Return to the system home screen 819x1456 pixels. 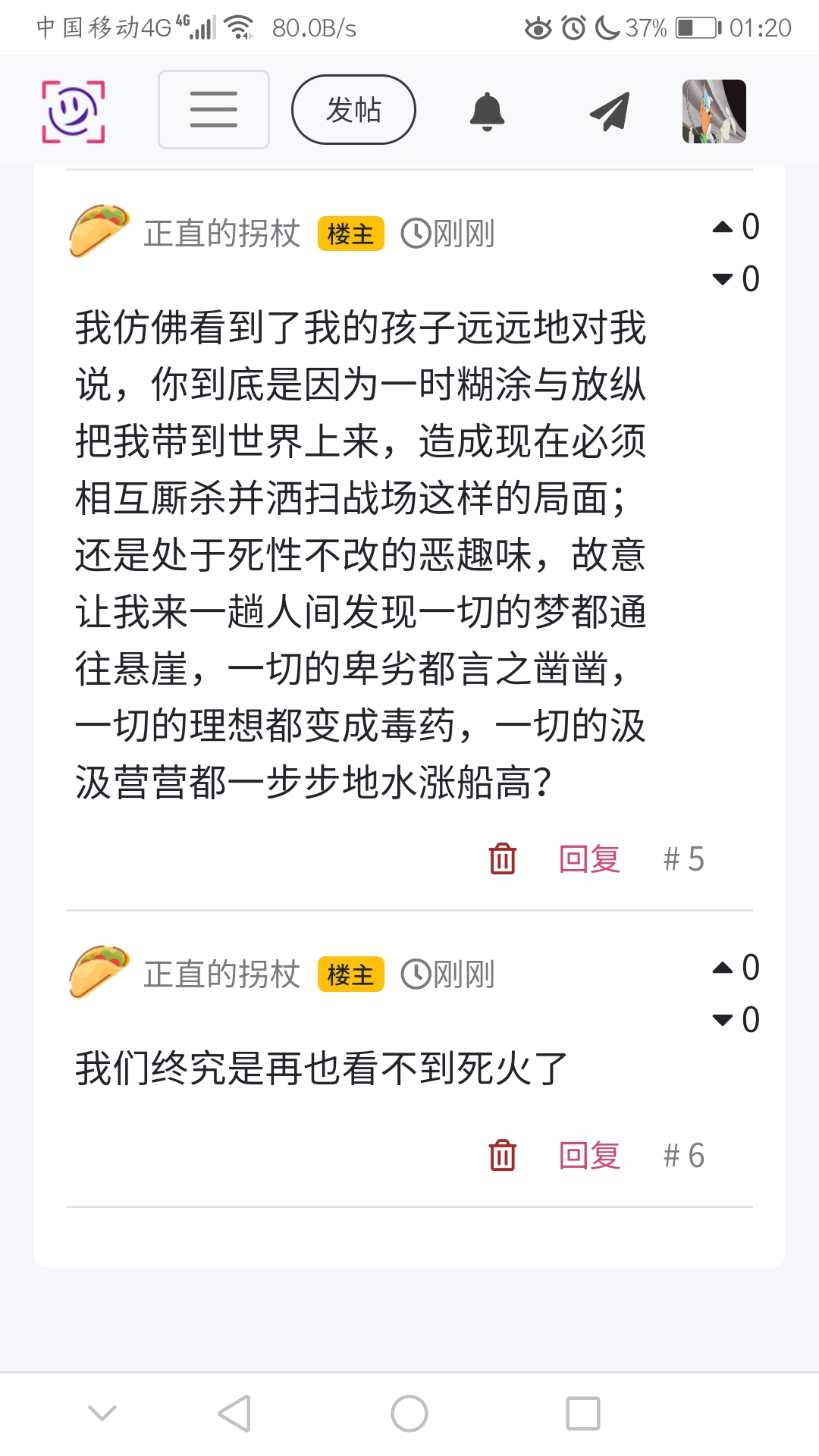pyautogui.click(x=409, y=1414)
